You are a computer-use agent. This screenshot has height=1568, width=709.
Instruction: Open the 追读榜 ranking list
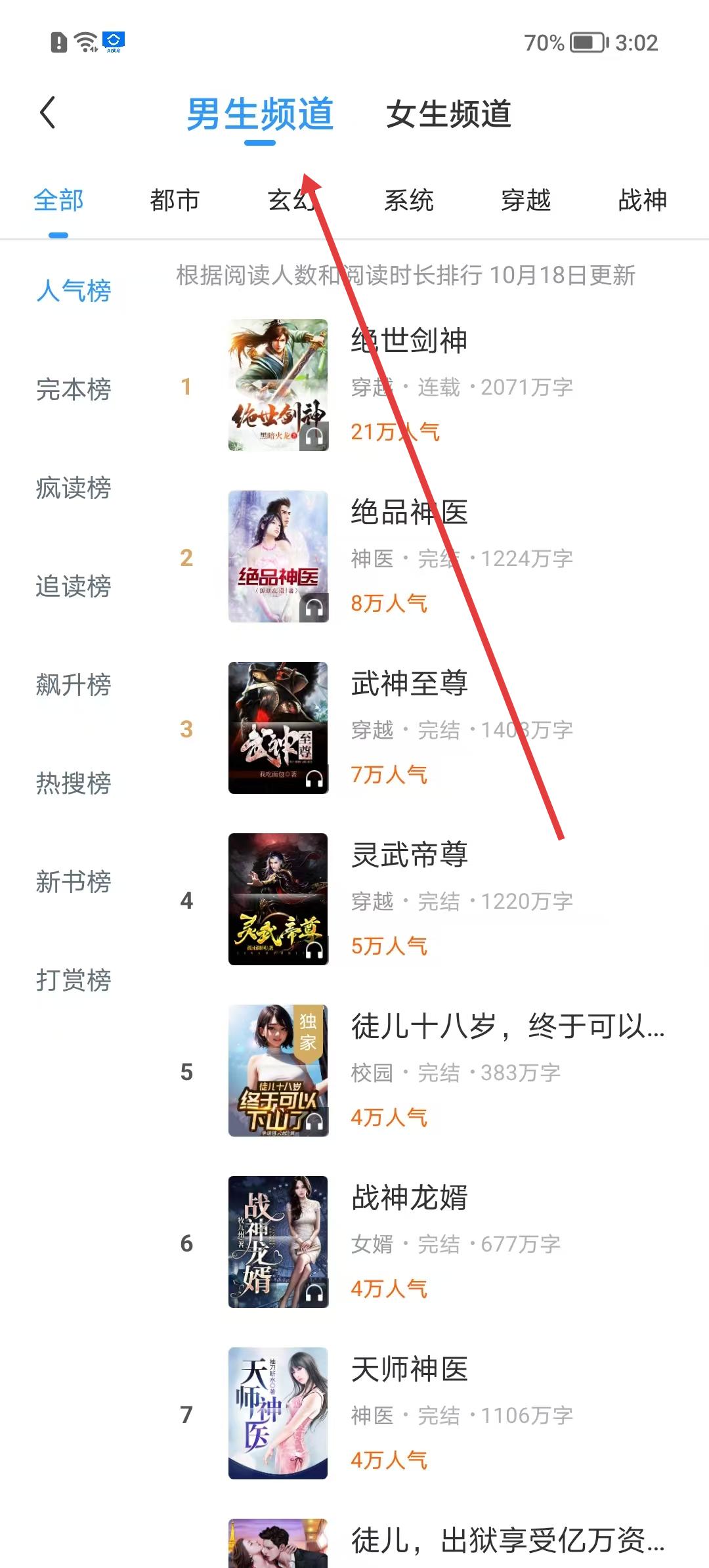(x=74, y=586)
